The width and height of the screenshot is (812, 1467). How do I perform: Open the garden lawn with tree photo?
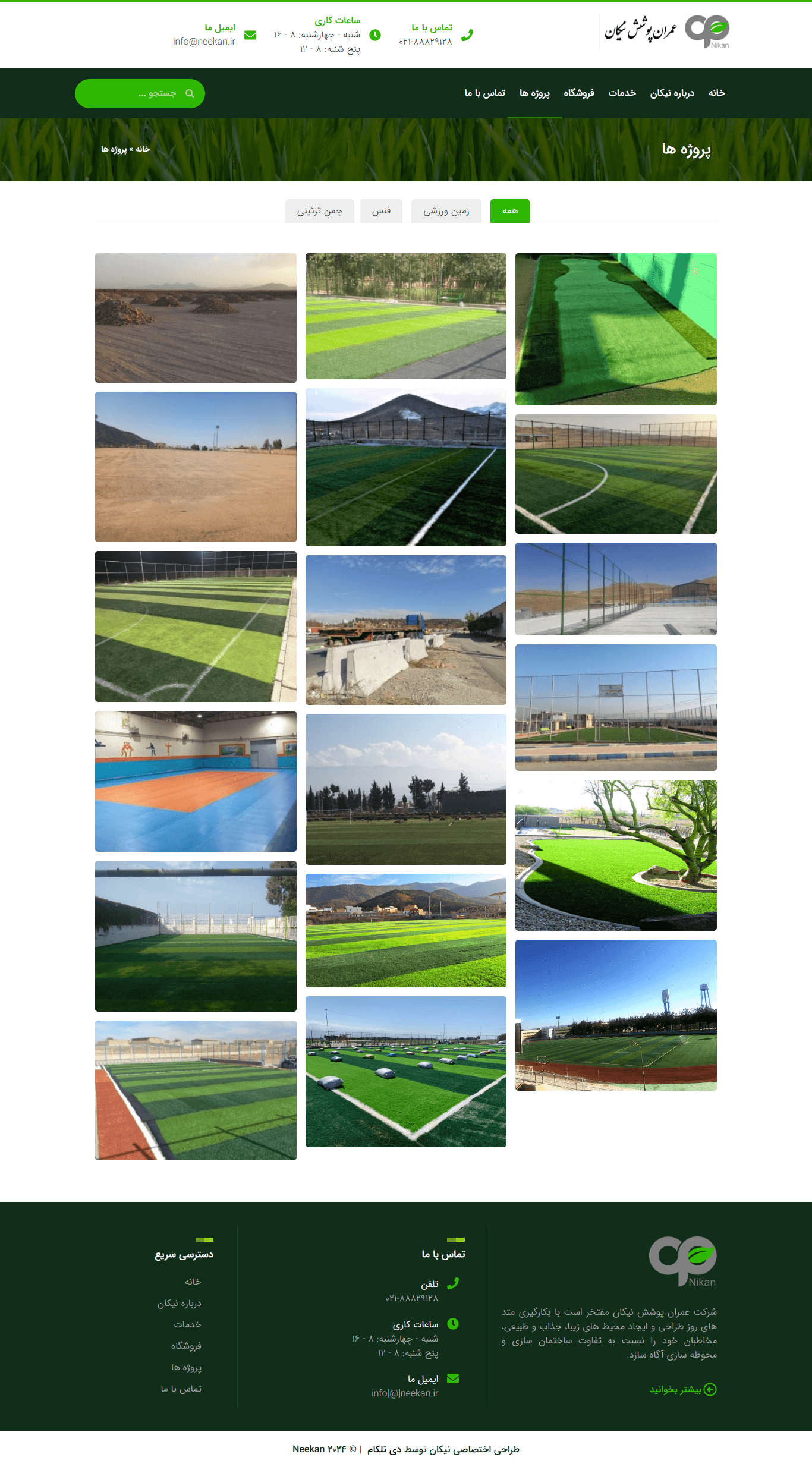coord(616,855)
